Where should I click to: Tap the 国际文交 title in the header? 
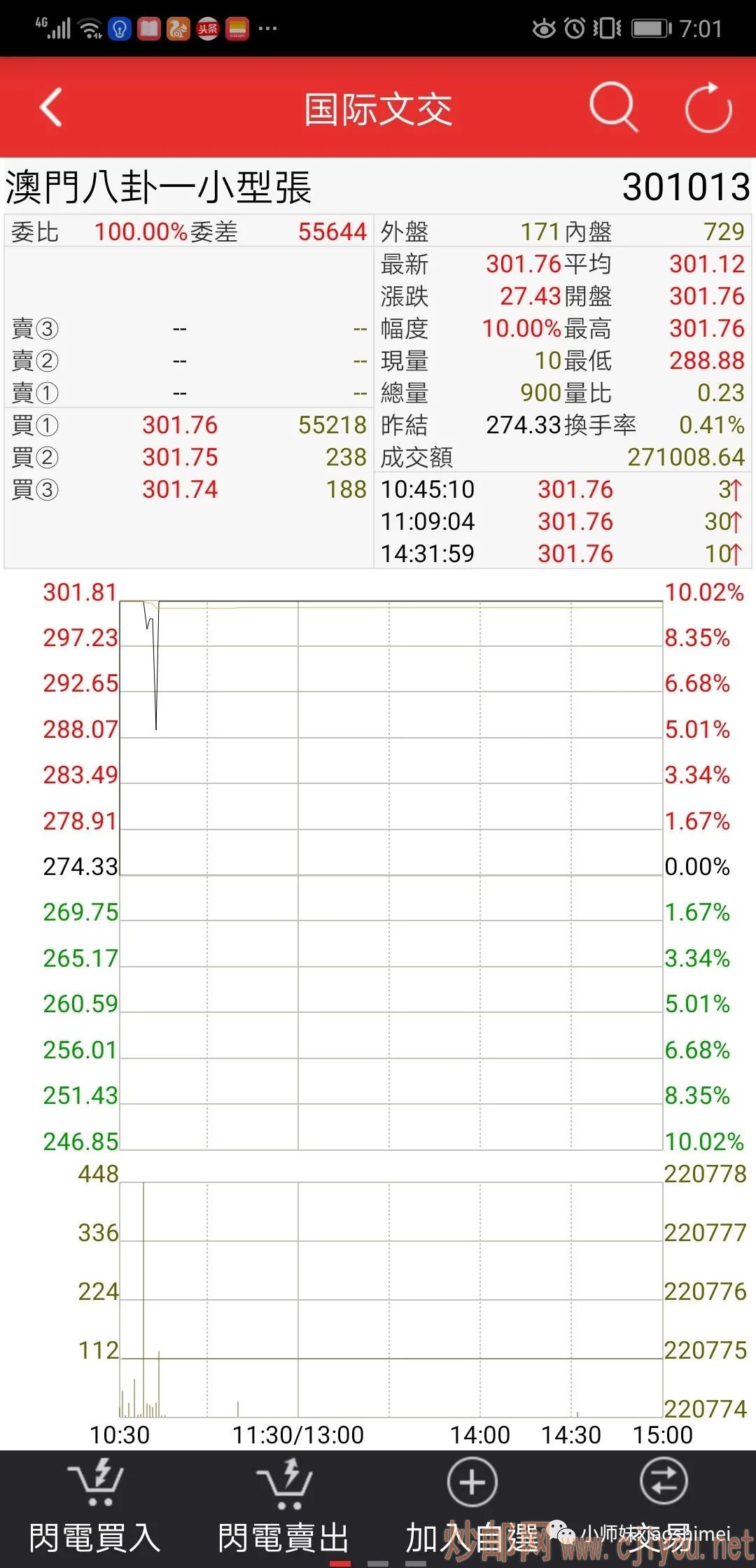[378, 106]
